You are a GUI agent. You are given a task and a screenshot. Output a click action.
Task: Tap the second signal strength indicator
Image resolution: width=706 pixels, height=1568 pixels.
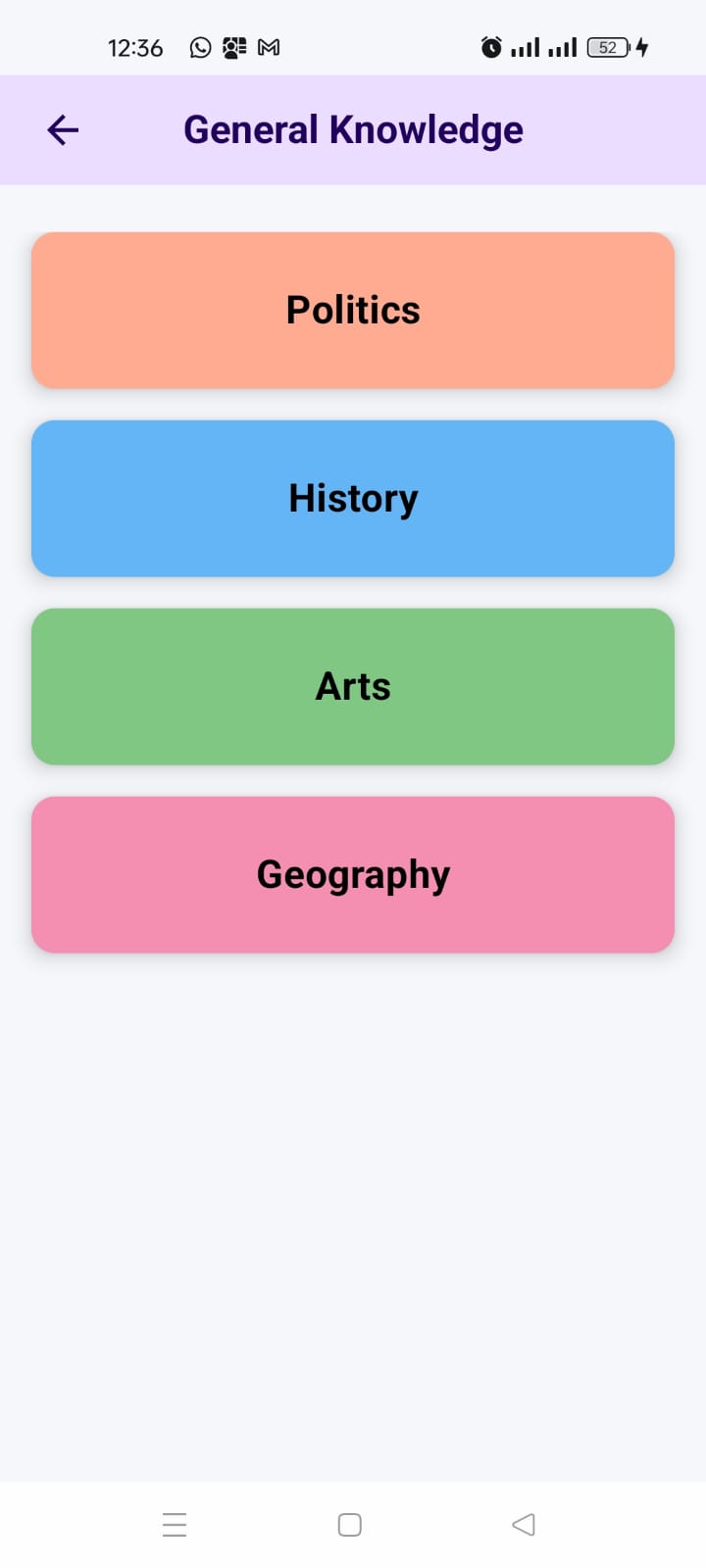pos(566,47)
